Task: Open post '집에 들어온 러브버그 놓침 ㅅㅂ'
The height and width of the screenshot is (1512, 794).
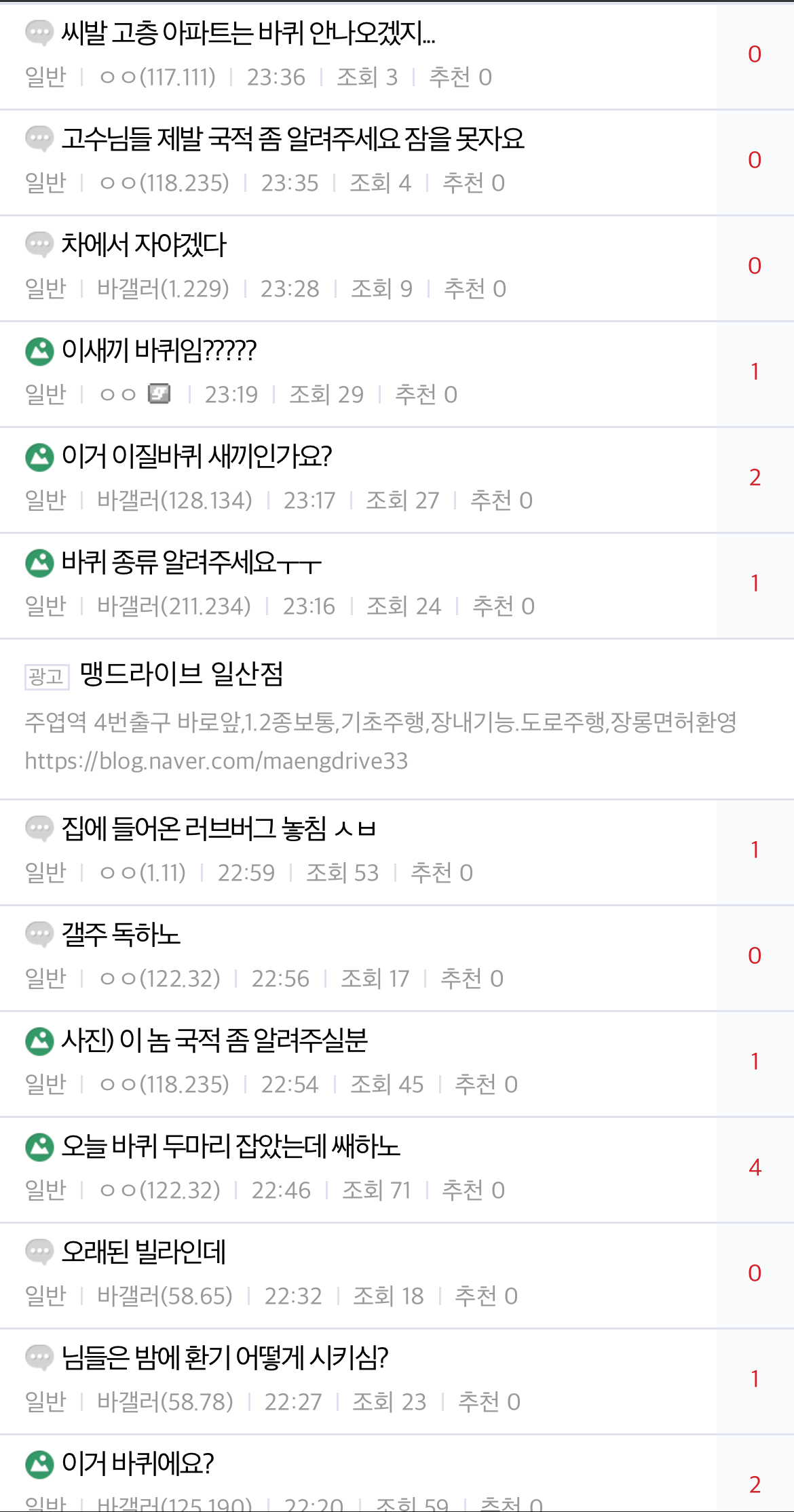Action: point(219,829)
